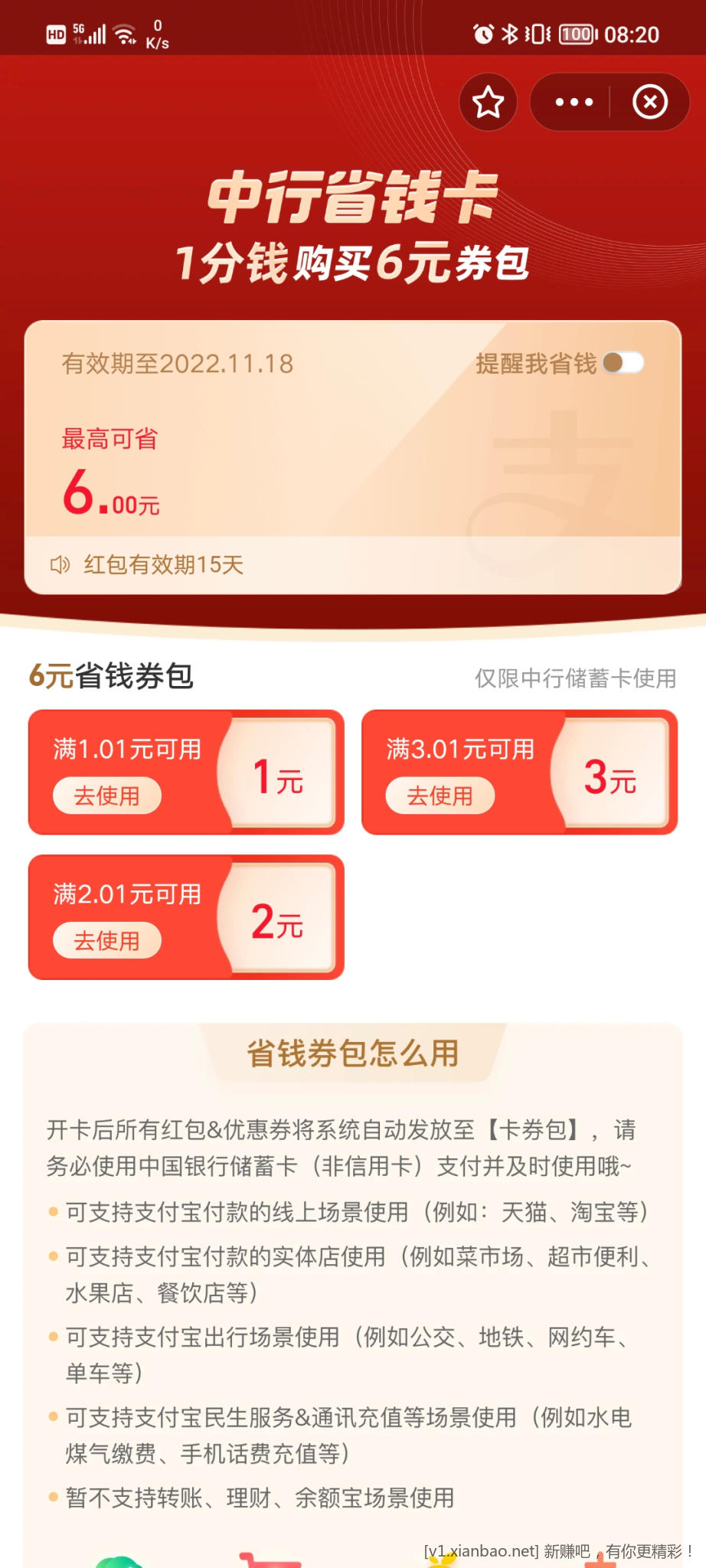Open the three-dot more options menu

tap(574, 102)
